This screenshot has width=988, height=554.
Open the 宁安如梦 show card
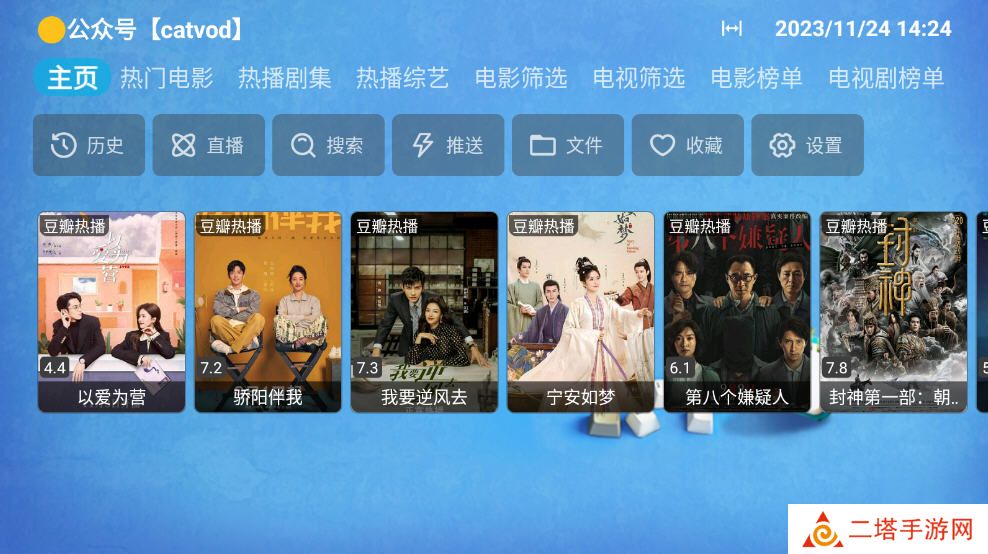(581, 311)
